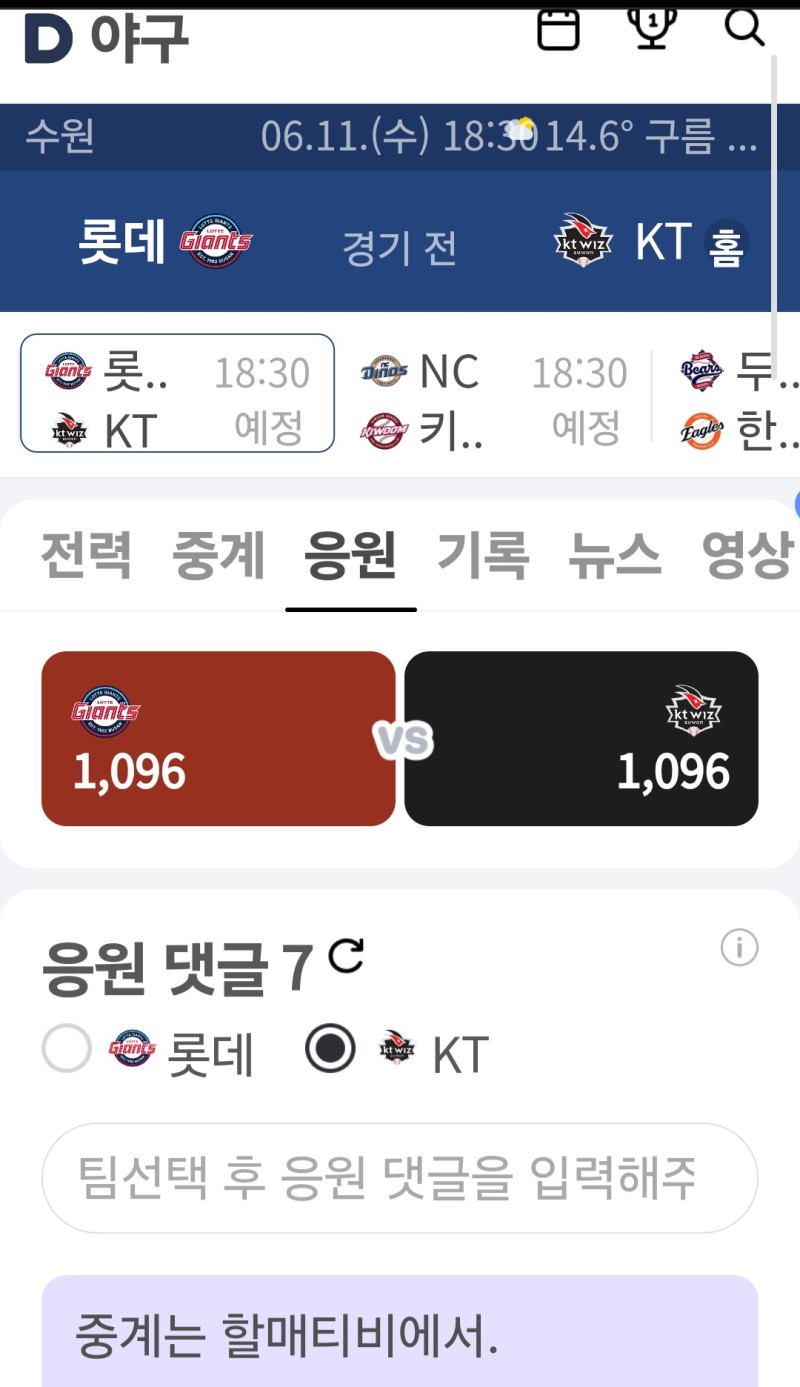Show the 영상 tab
800x1387 pixels.
point(747,555)
